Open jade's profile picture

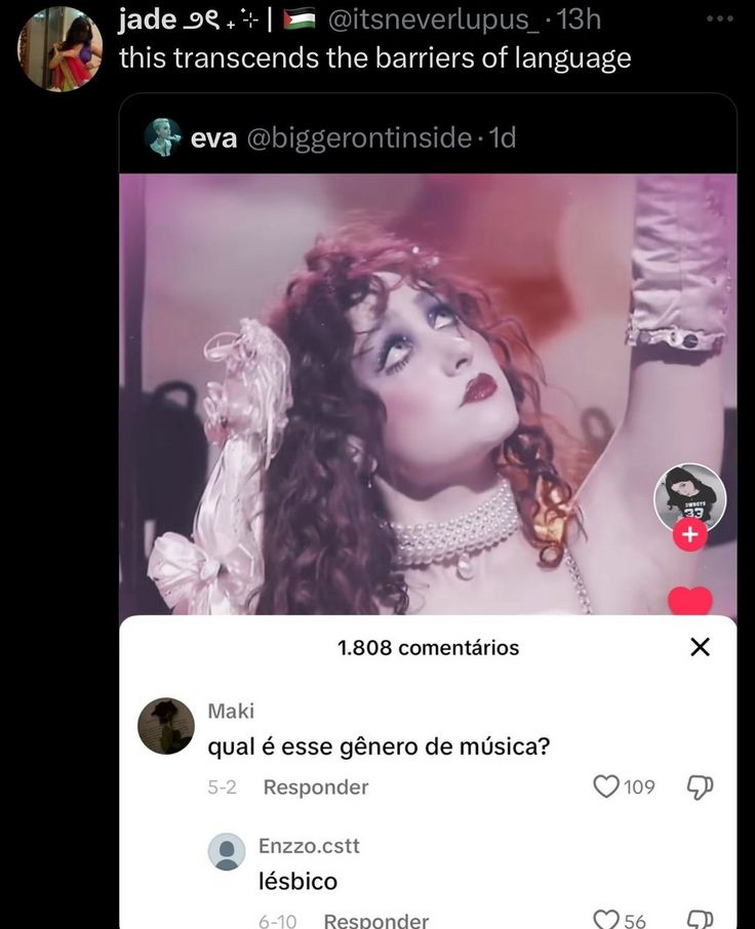coord(60,50)
